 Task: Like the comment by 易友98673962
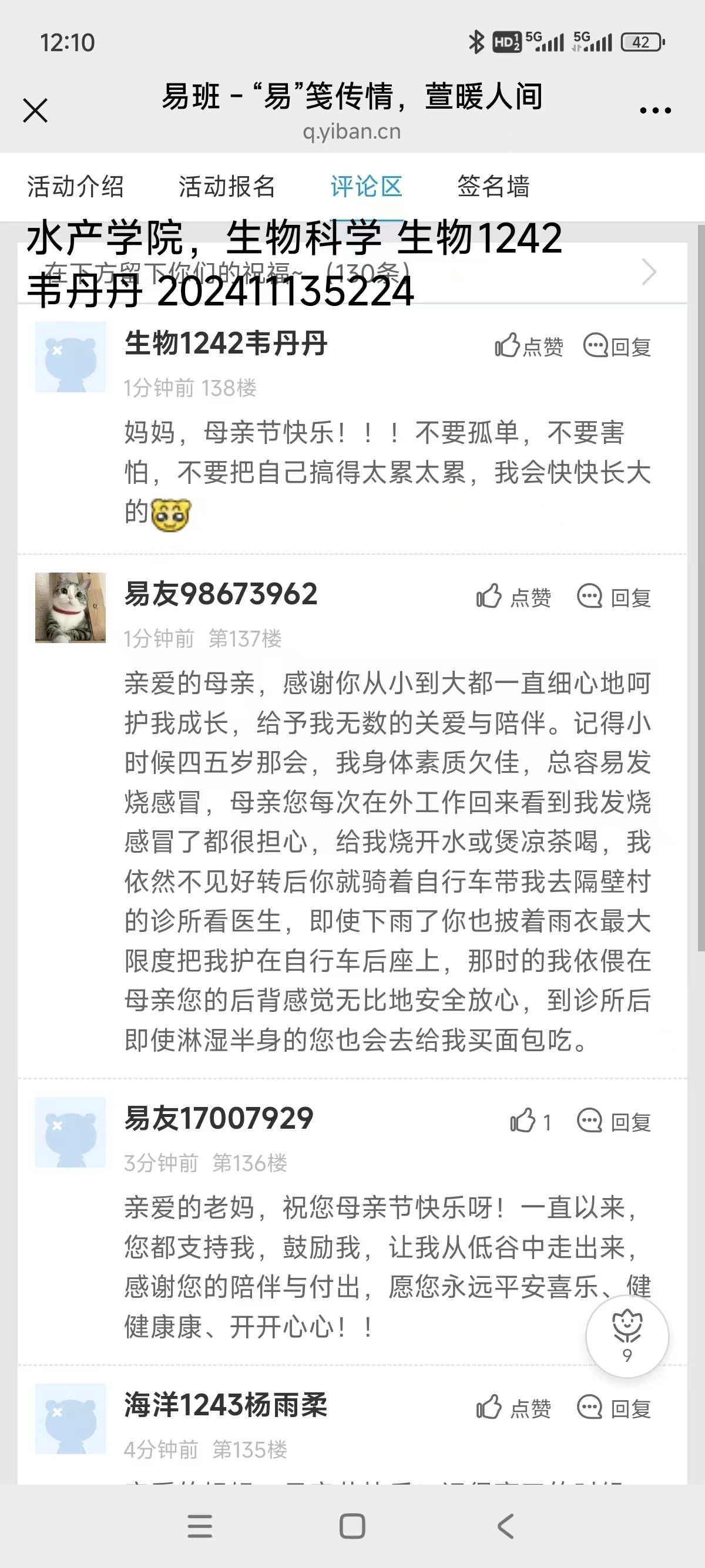pos(513,597)
